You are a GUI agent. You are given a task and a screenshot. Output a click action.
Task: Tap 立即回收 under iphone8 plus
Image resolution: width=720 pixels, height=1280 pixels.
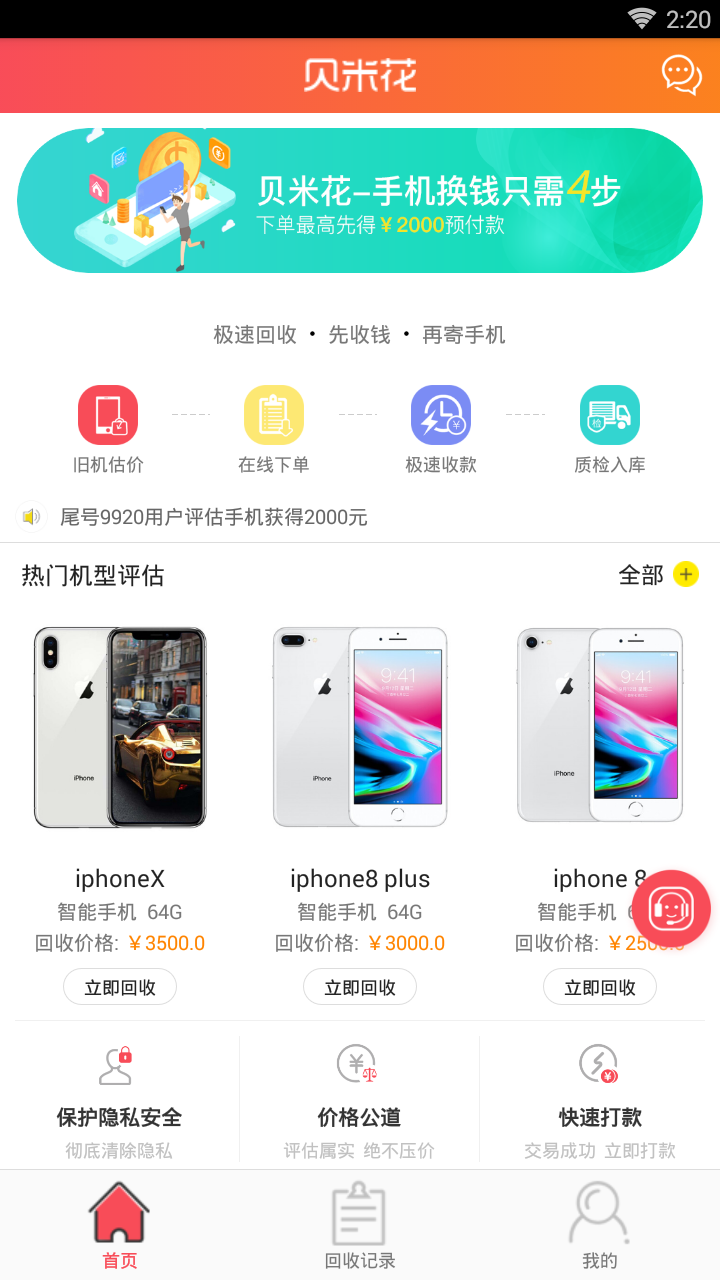pyautogui.click(x=360, y=987)
